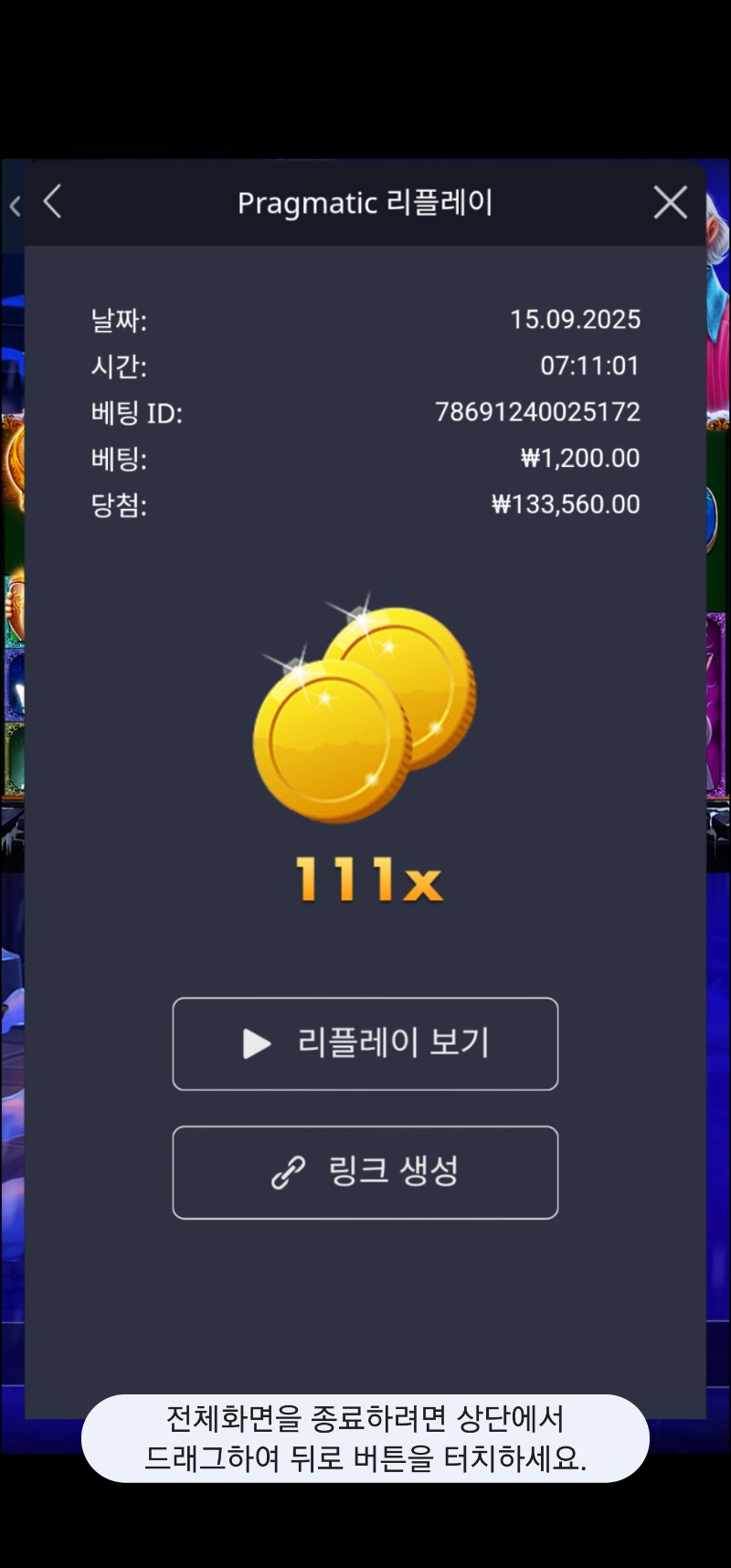Close the Pragmatic 리플레이 dialog
Viewport: 731px width, 1568px height.
click(x=670, y=202)
